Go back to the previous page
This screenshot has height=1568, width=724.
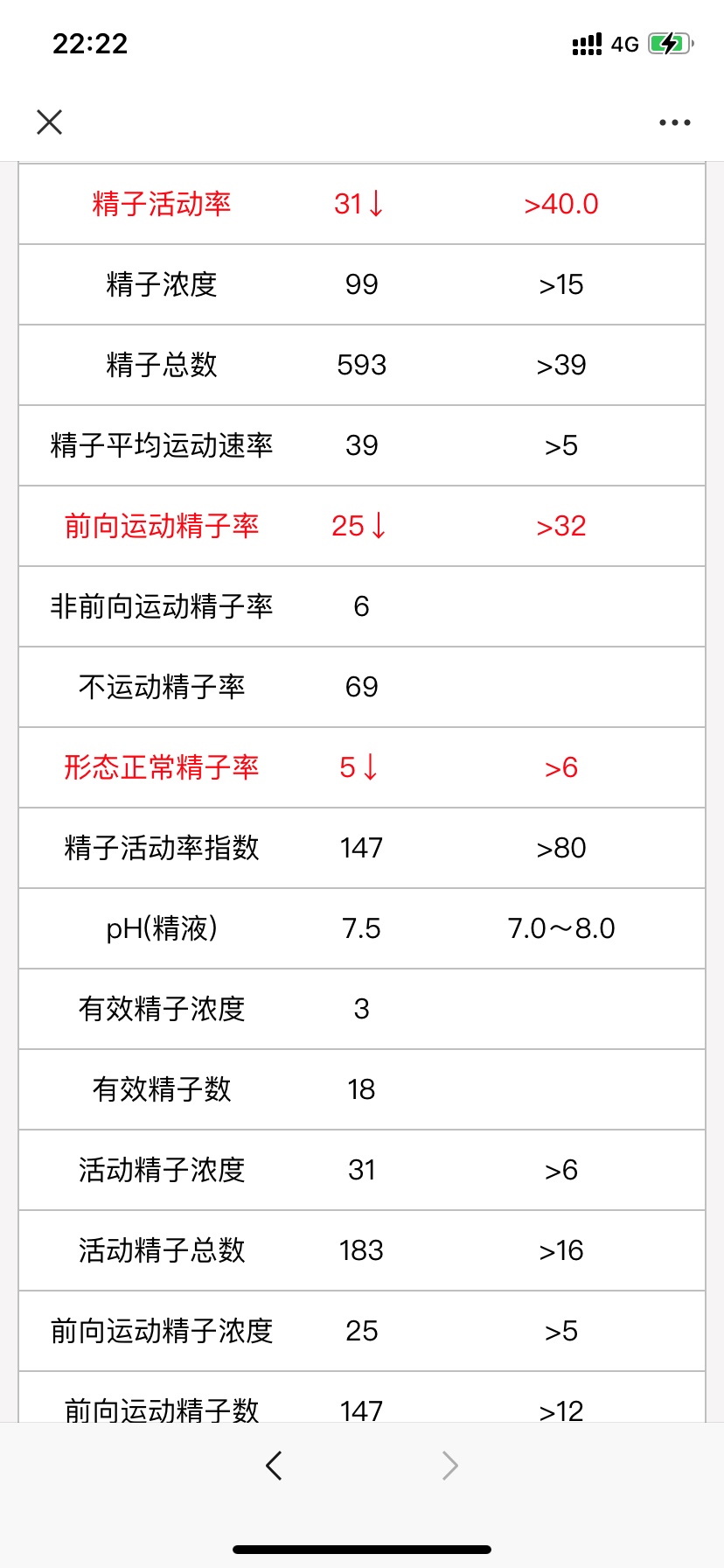tap(274, 1465)
